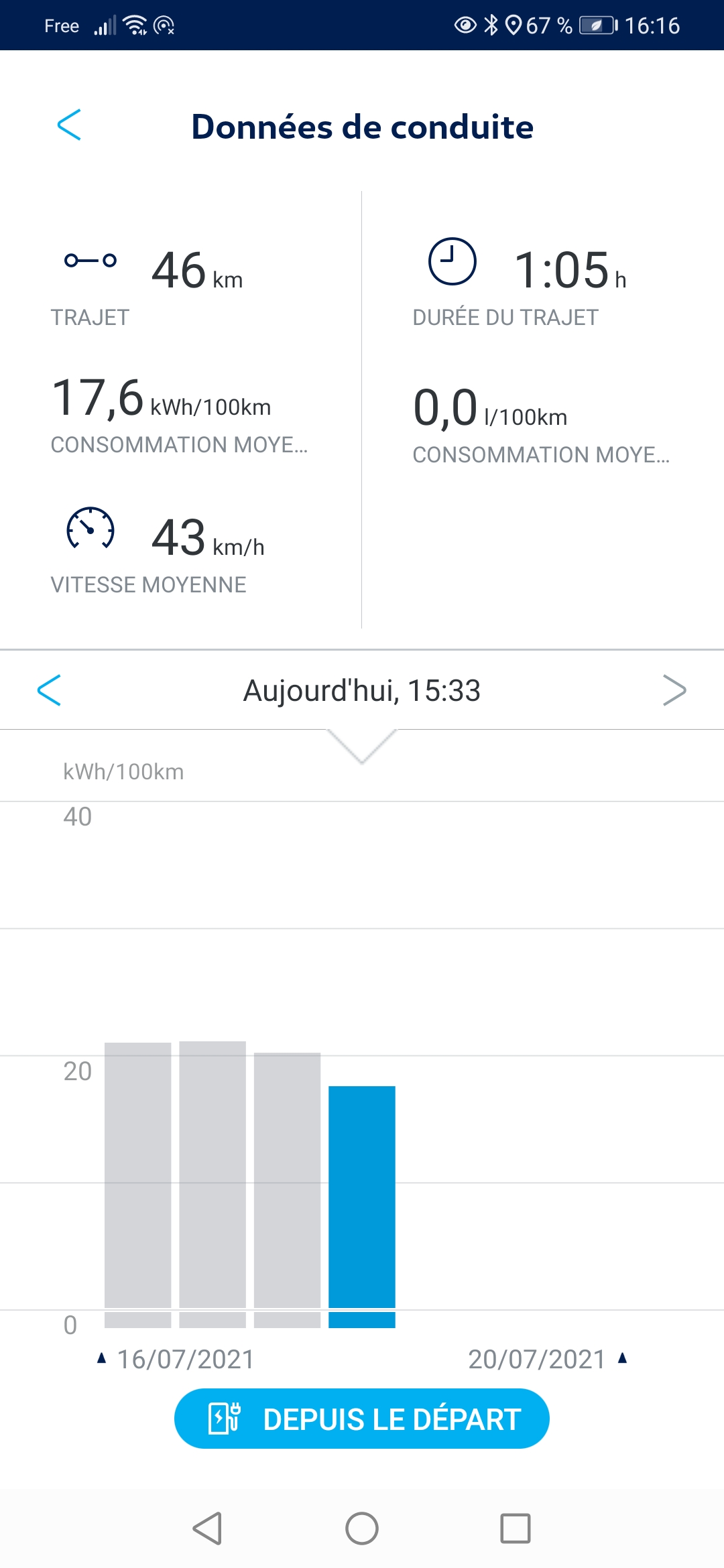The height and width of the screenshot is (1568, 724).
Task: Select the highlighted blue consumption bar
Action: 362,1206
